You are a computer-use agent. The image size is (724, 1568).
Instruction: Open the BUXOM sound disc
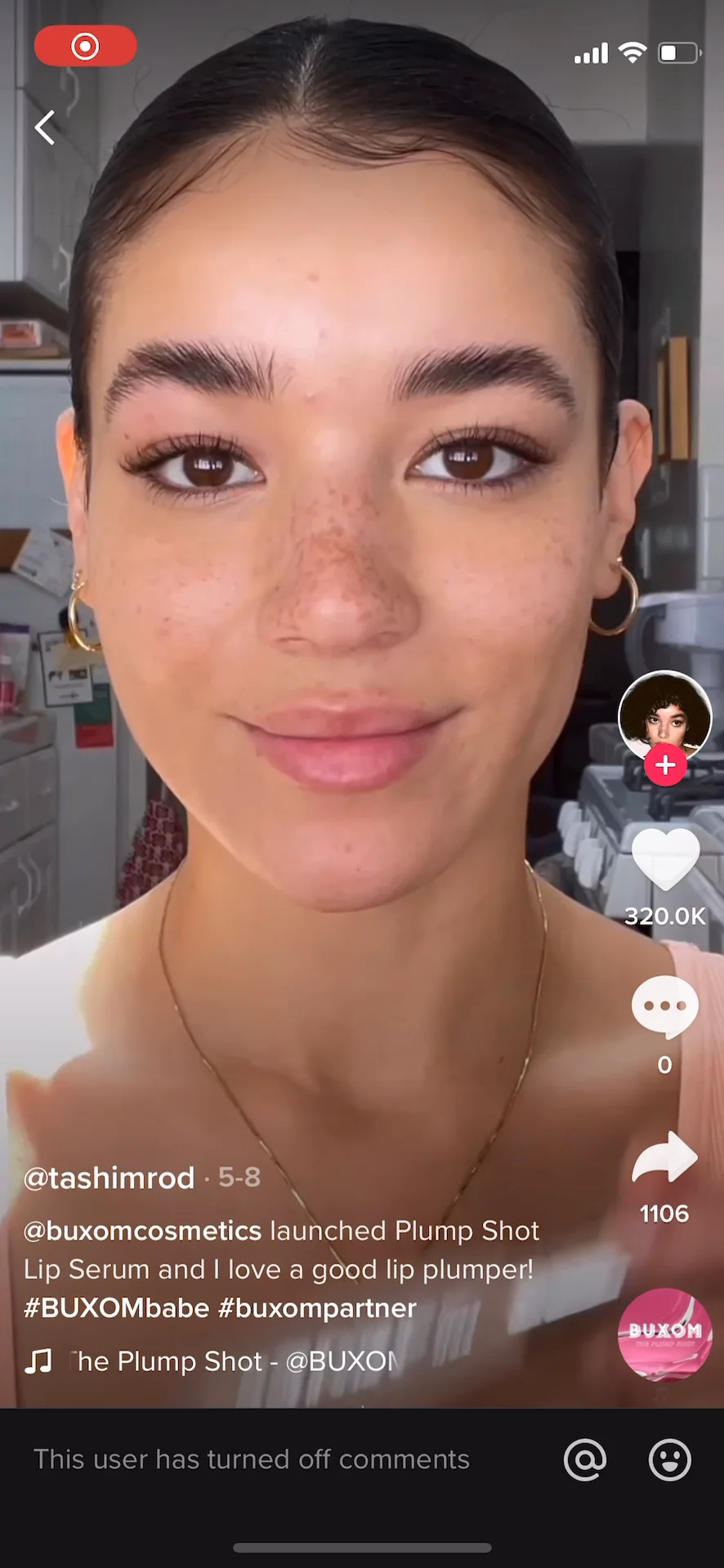tap(664, 1335)
